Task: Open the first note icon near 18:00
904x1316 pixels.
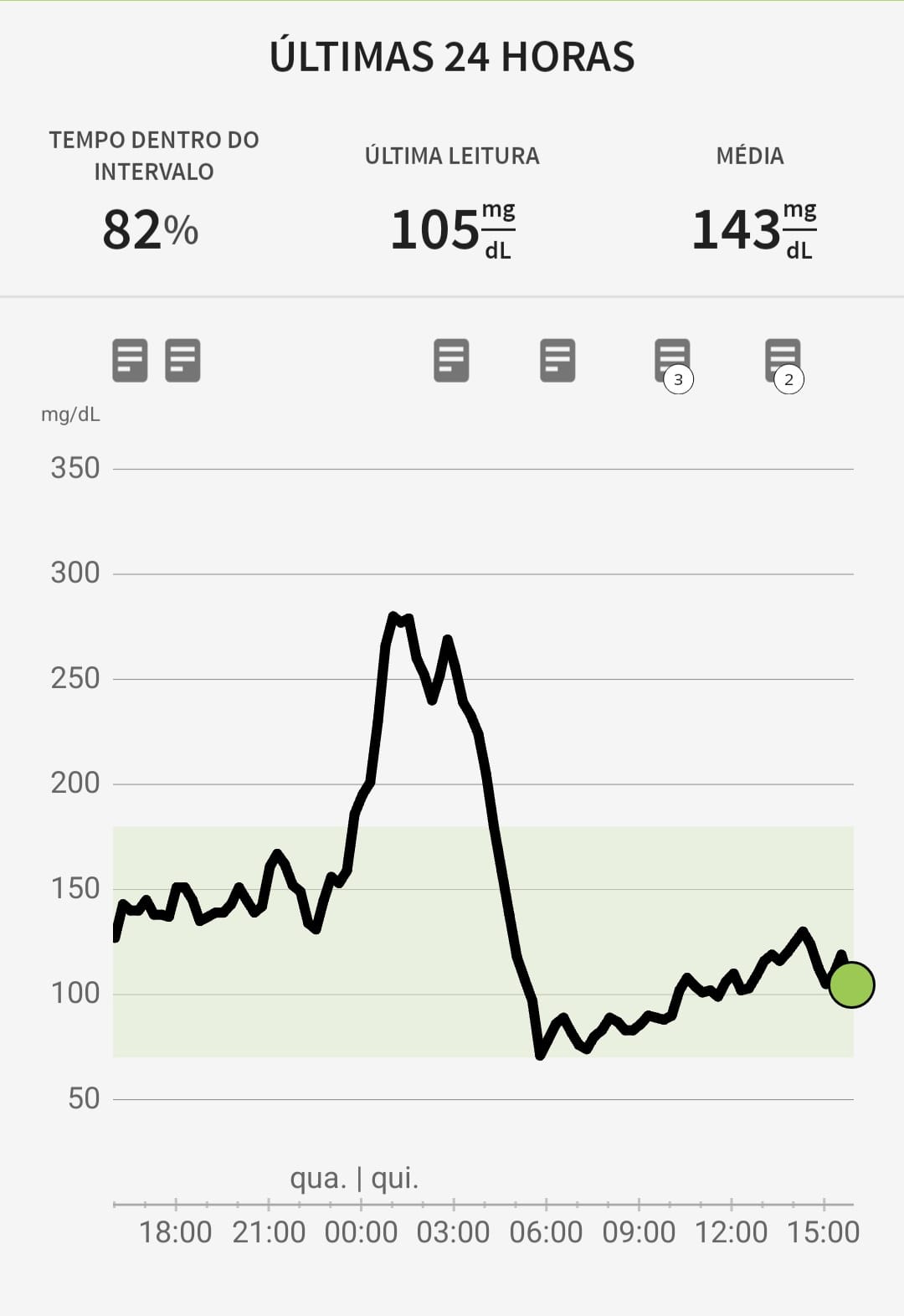Action: coord(130,360)
